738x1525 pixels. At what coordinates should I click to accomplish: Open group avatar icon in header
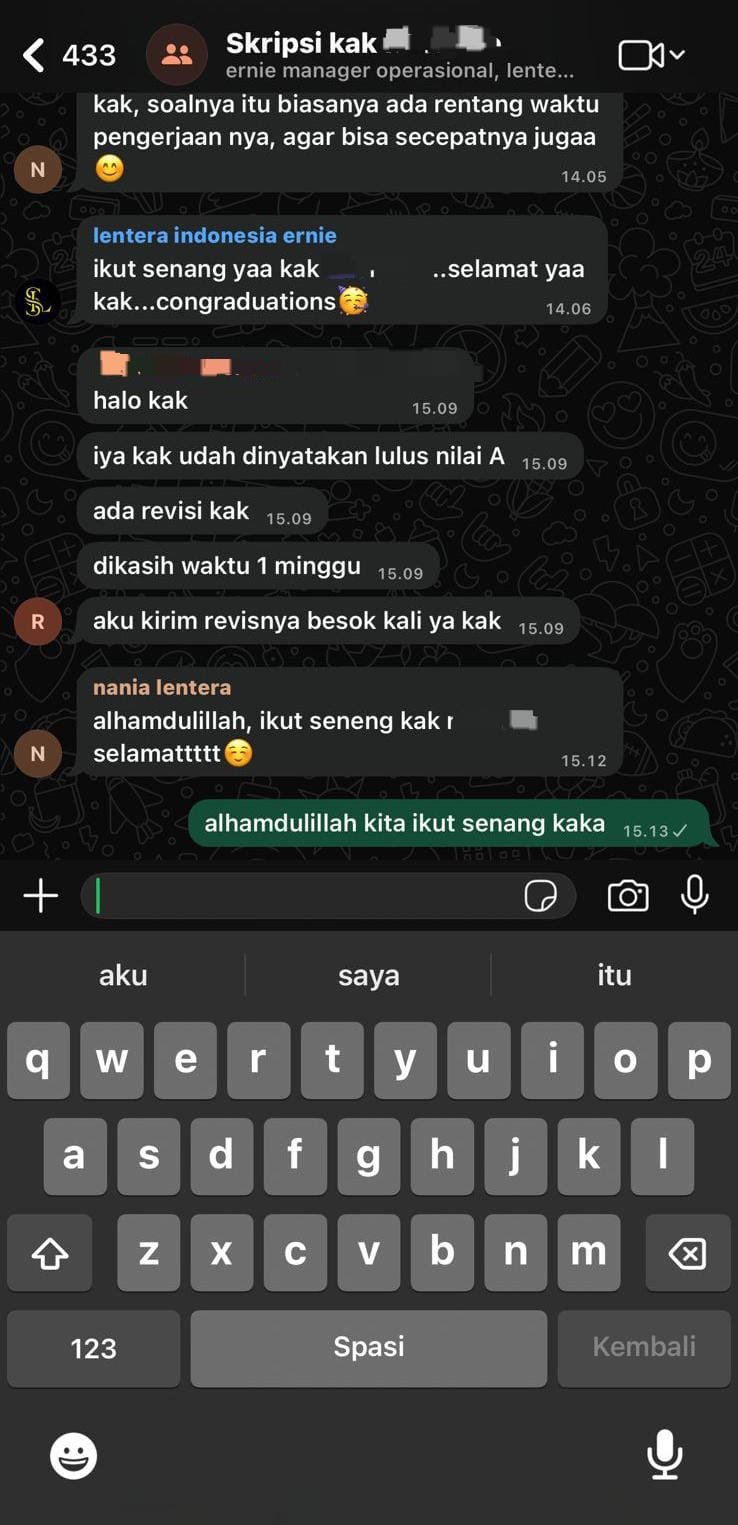tap(177, 55)
